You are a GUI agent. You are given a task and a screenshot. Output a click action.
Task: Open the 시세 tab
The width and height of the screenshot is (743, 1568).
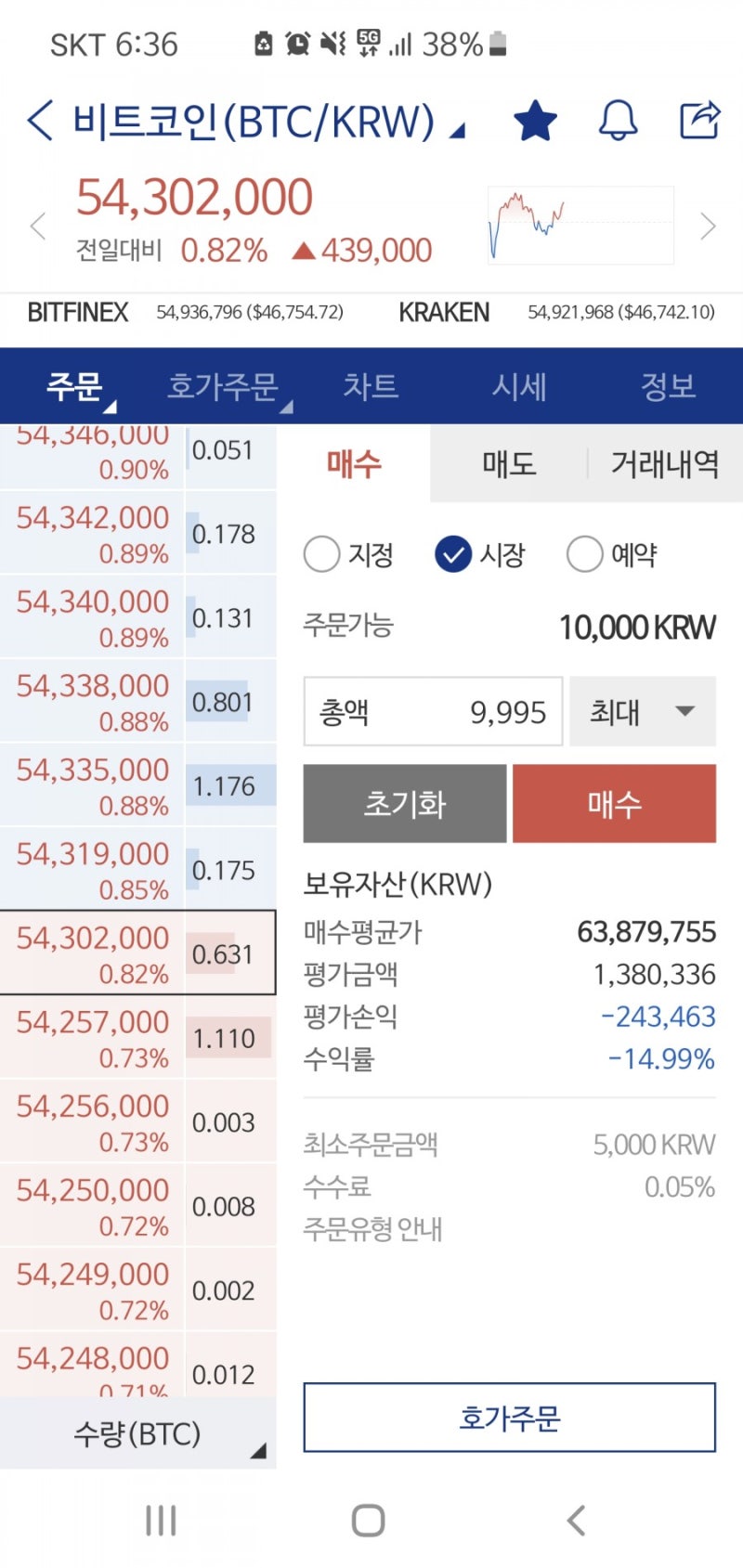pos(519,386)
